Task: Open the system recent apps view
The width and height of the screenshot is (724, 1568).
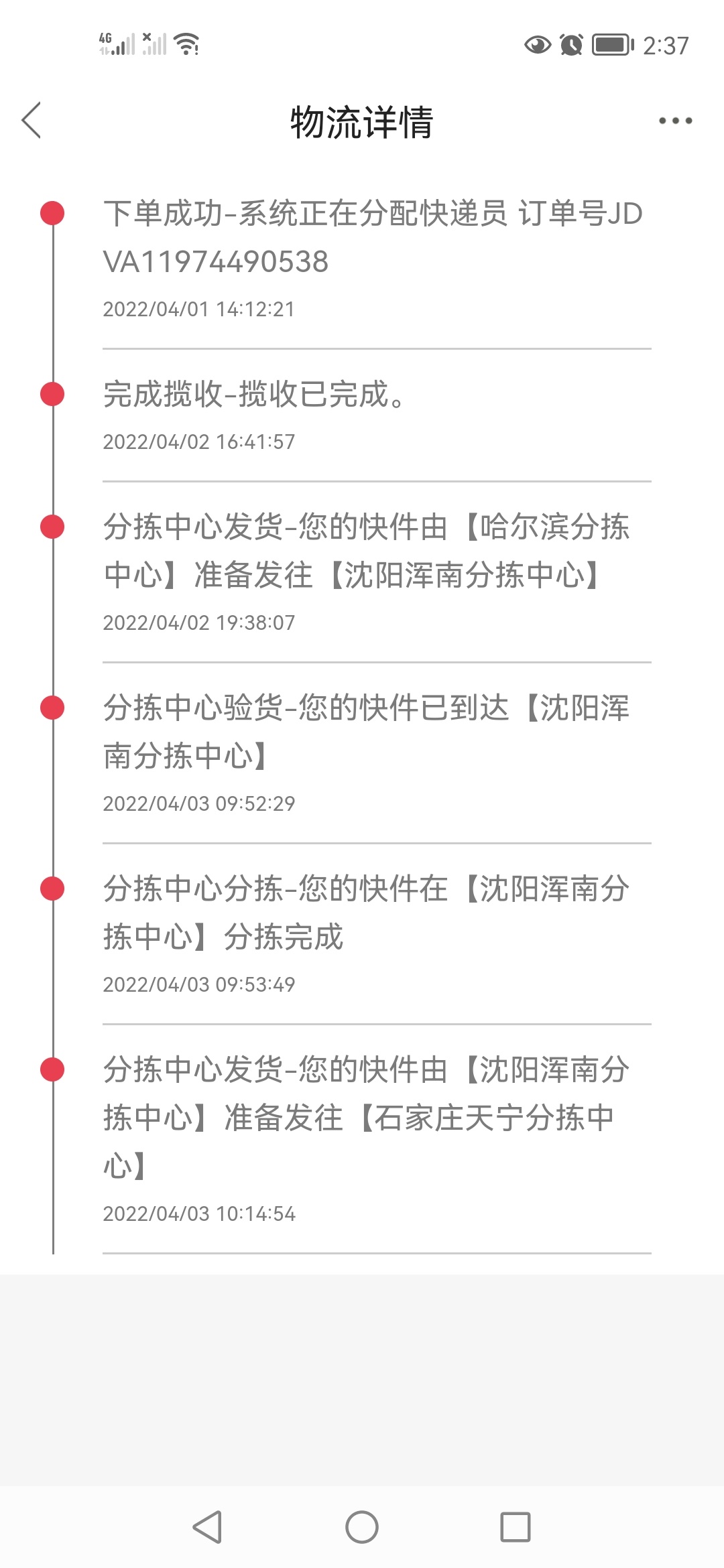Action: click(x=516, y=1527)
